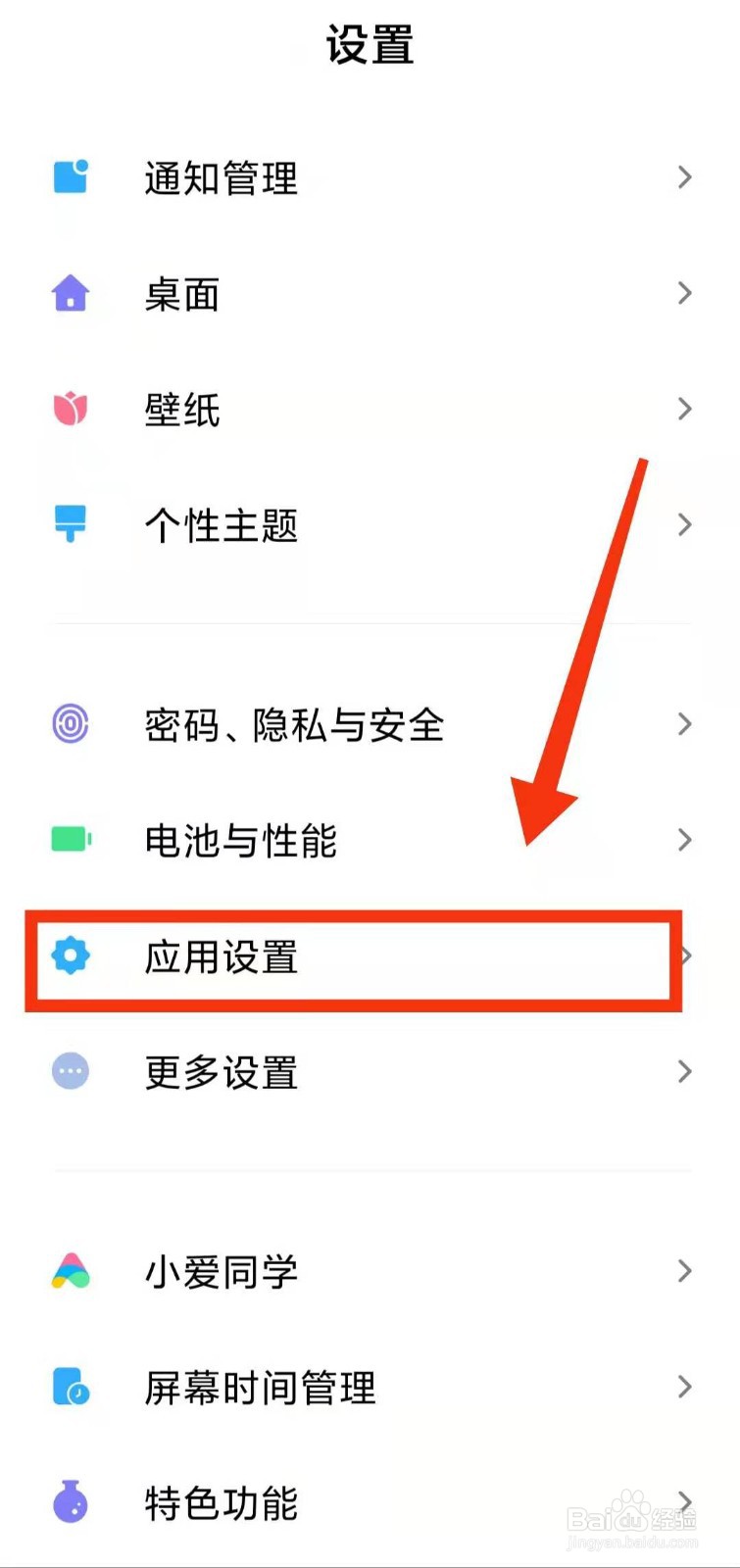Expand 密码、隐私与安全 using its arrow

(684, 724)
